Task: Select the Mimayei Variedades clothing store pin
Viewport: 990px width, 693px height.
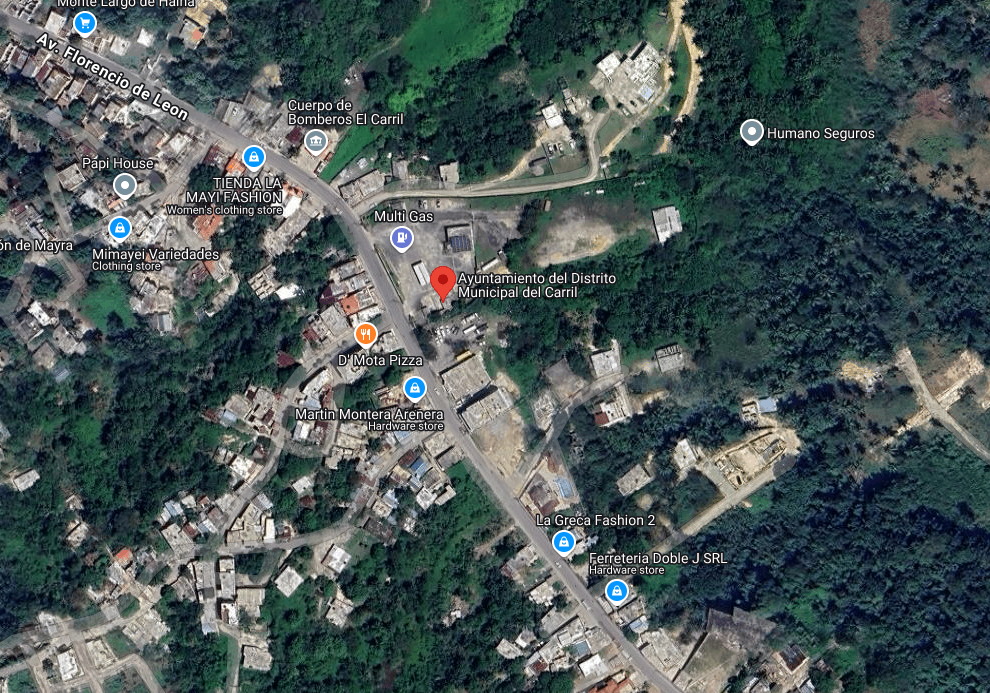Action: point(120,229)
